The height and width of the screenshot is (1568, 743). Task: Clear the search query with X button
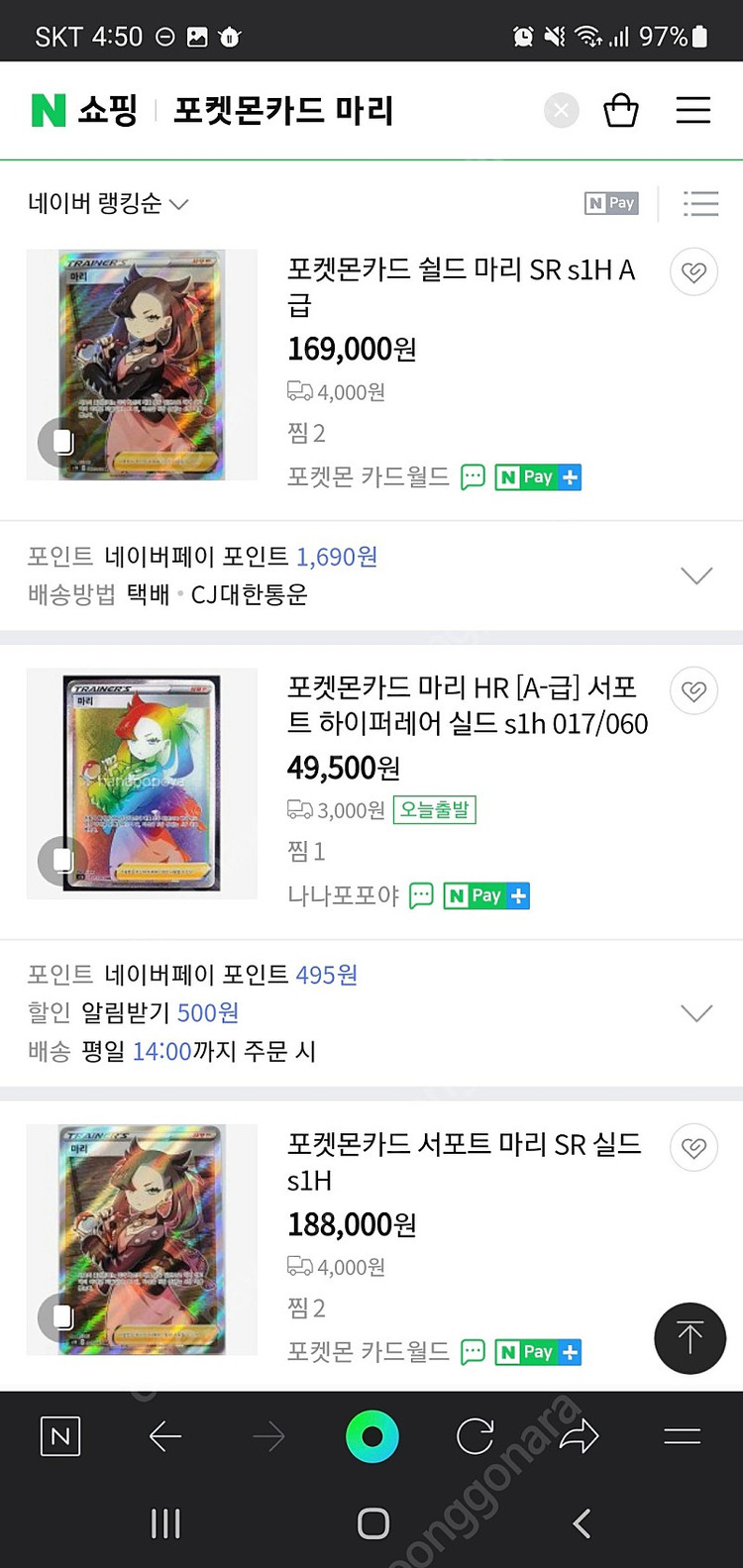(x=561, y=110)
